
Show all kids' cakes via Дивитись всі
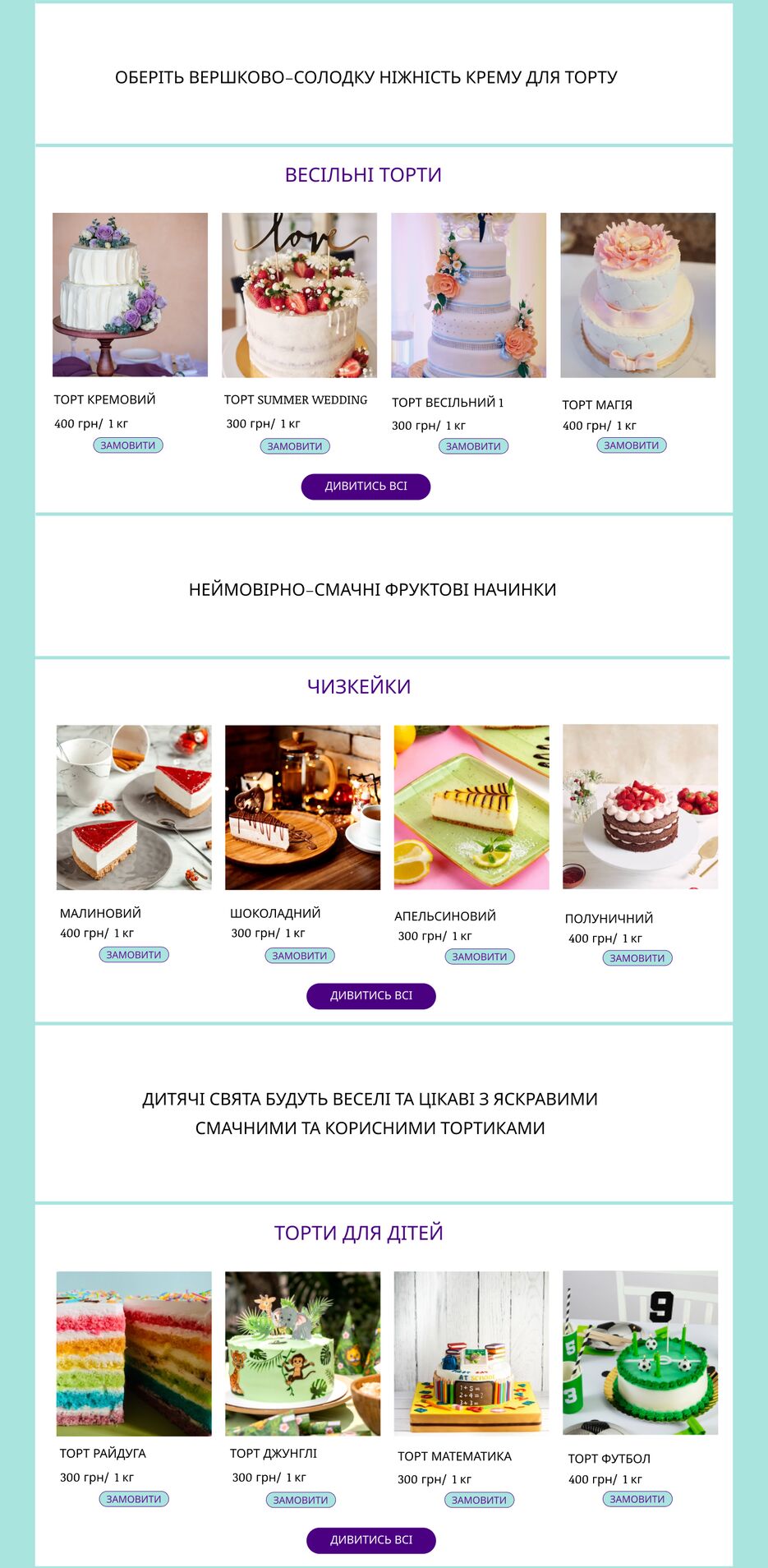click(x=370, y=1540)
